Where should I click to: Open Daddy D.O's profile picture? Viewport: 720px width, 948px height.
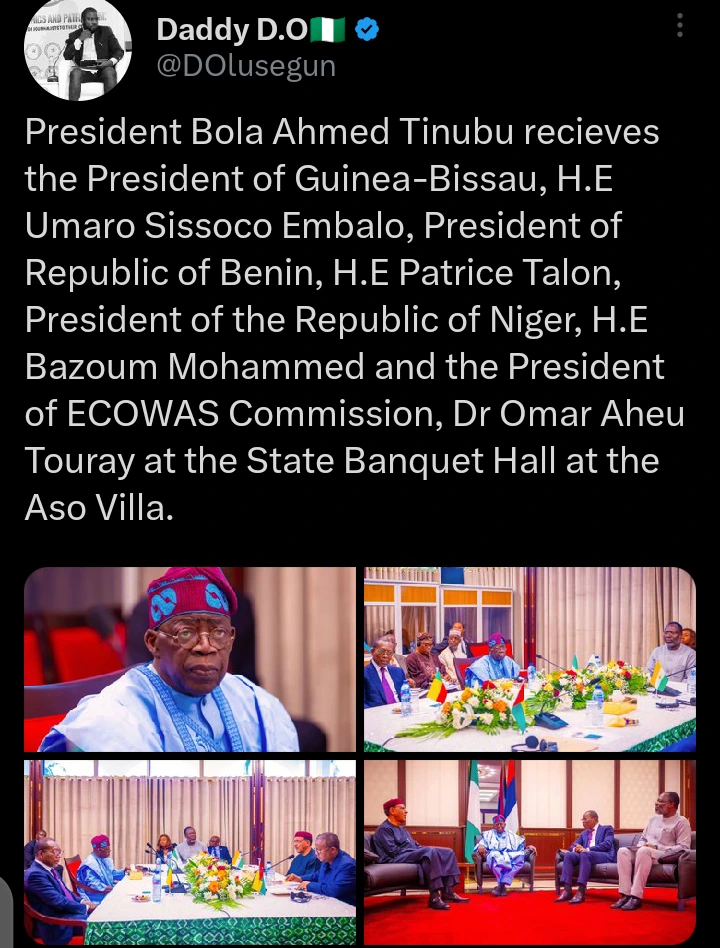click(80, 49)
